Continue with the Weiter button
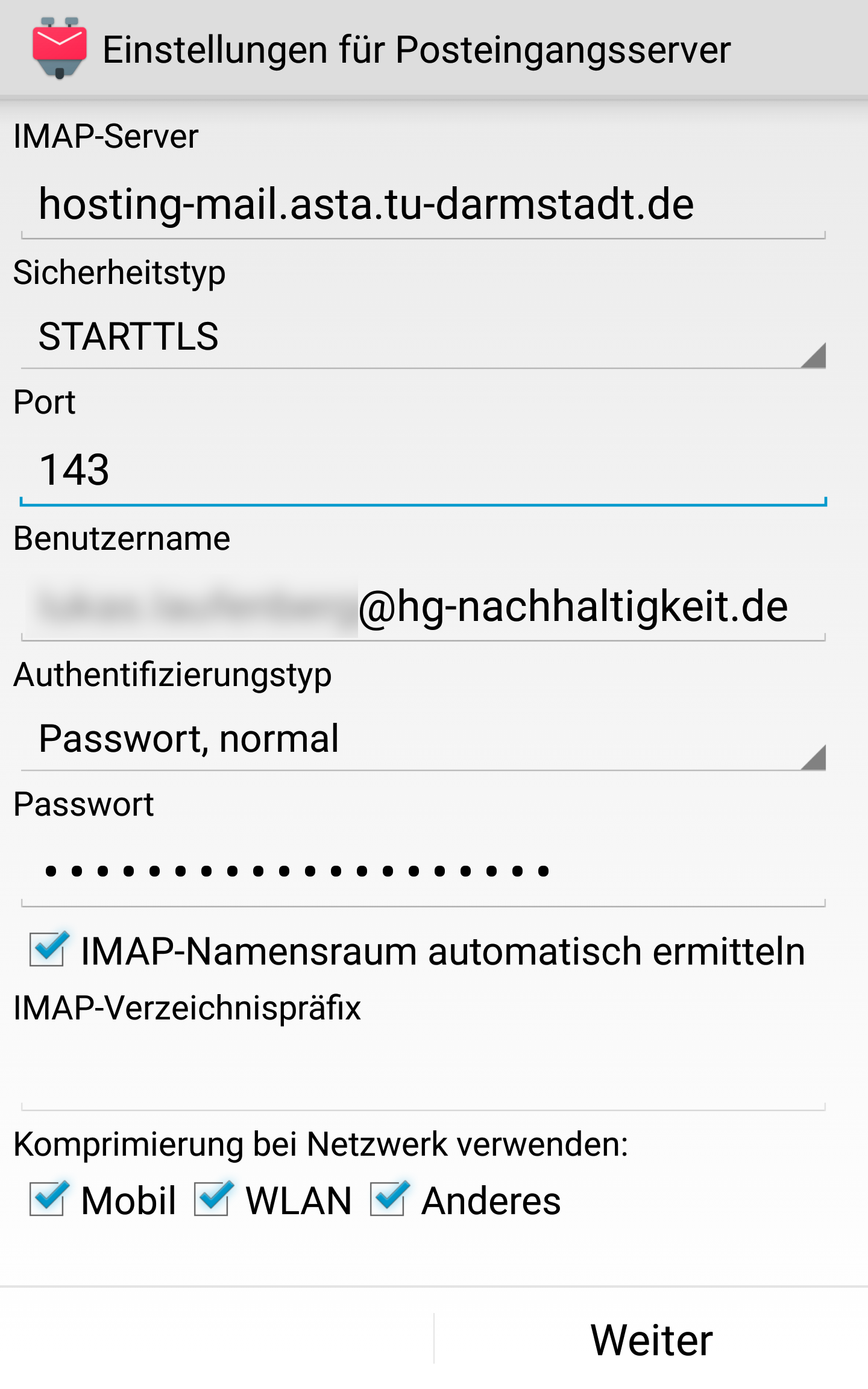Screen dimensions: 868x1389 coord(651,1340)
